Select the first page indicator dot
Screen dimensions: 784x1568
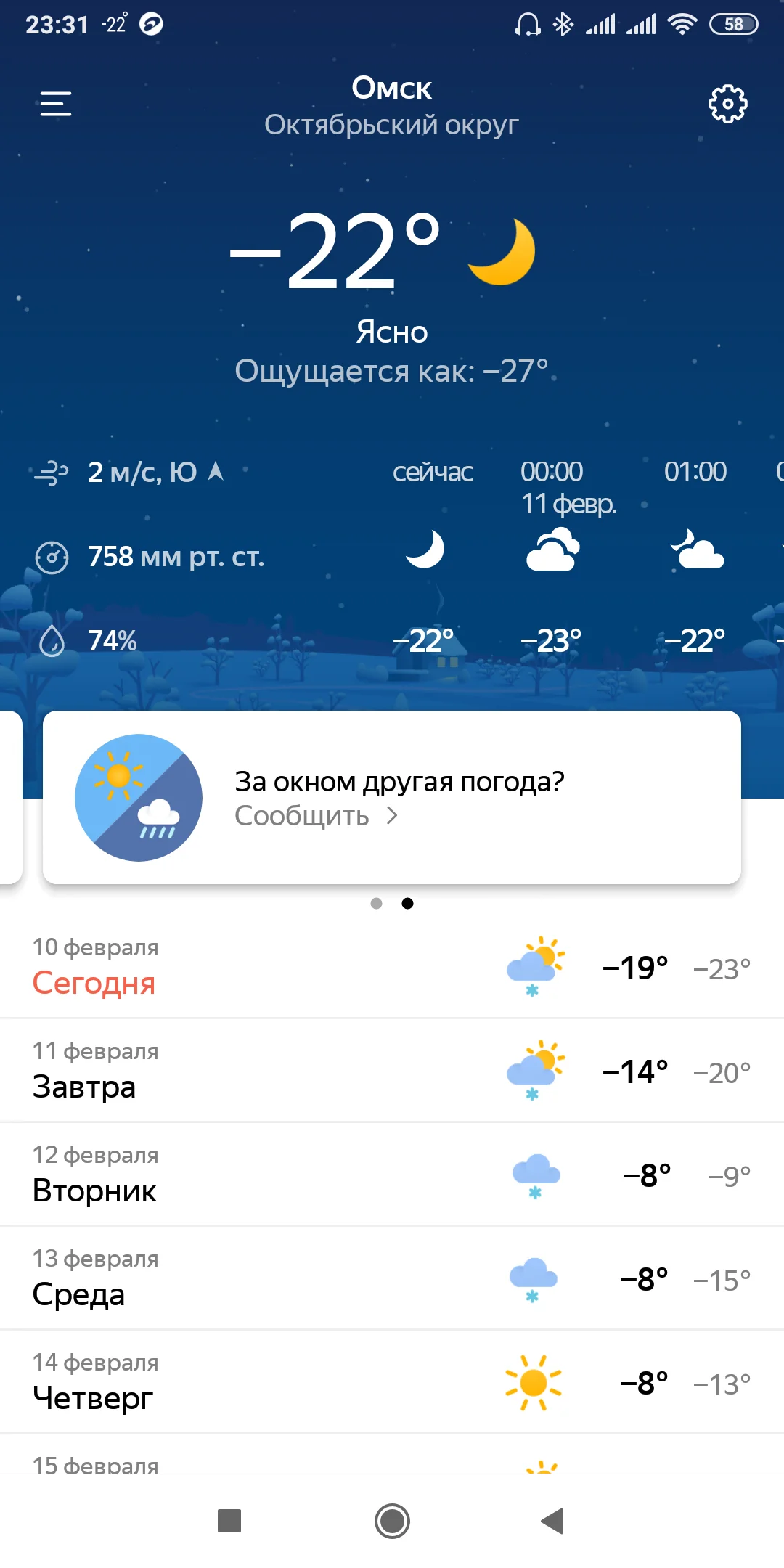(377, 904)
